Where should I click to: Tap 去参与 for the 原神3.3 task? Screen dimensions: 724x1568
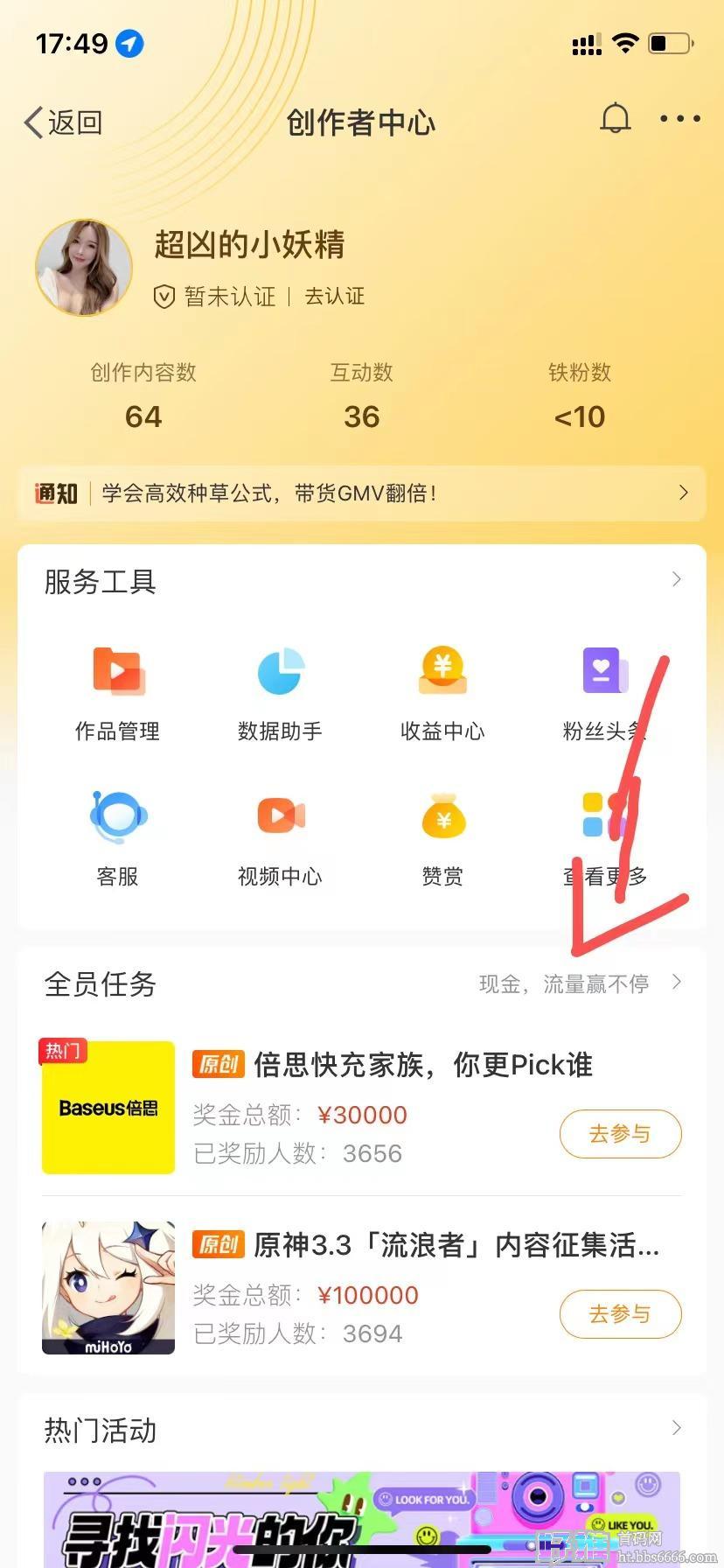pos(620,1314)
